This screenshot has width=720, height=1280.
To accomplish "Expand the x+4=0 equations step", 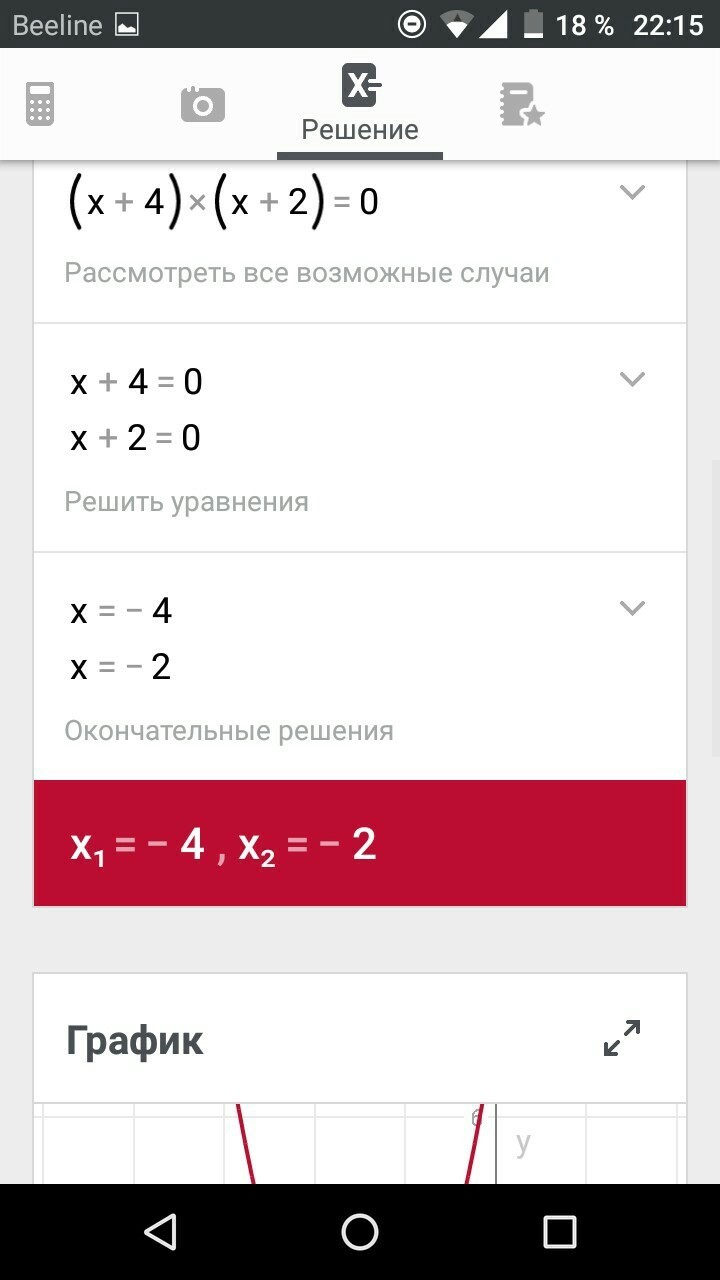I will [x=632, y=379].
